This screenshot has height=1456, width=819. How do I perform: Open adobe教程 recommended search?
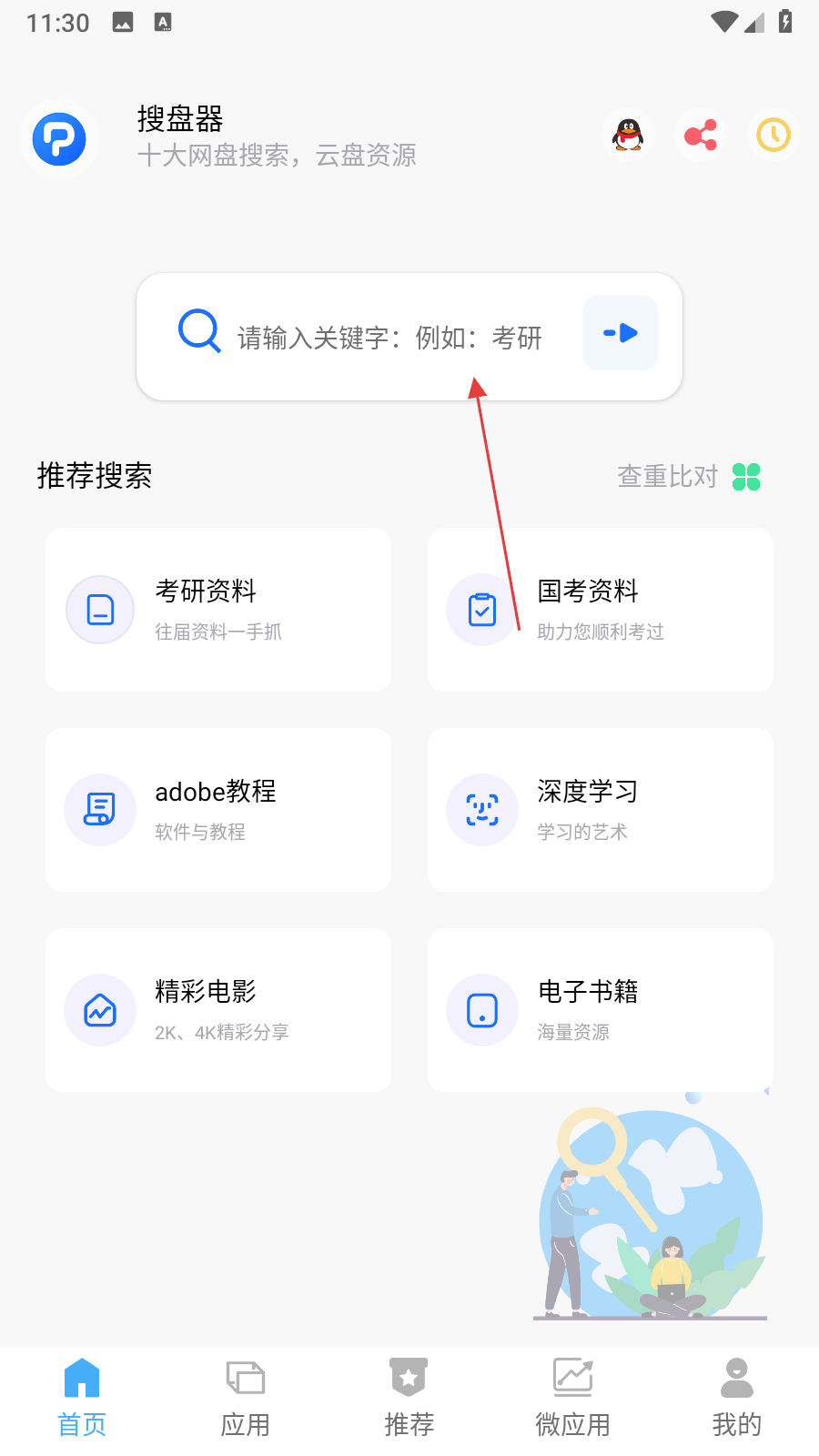pyautogui.click(x=218, y=810)
